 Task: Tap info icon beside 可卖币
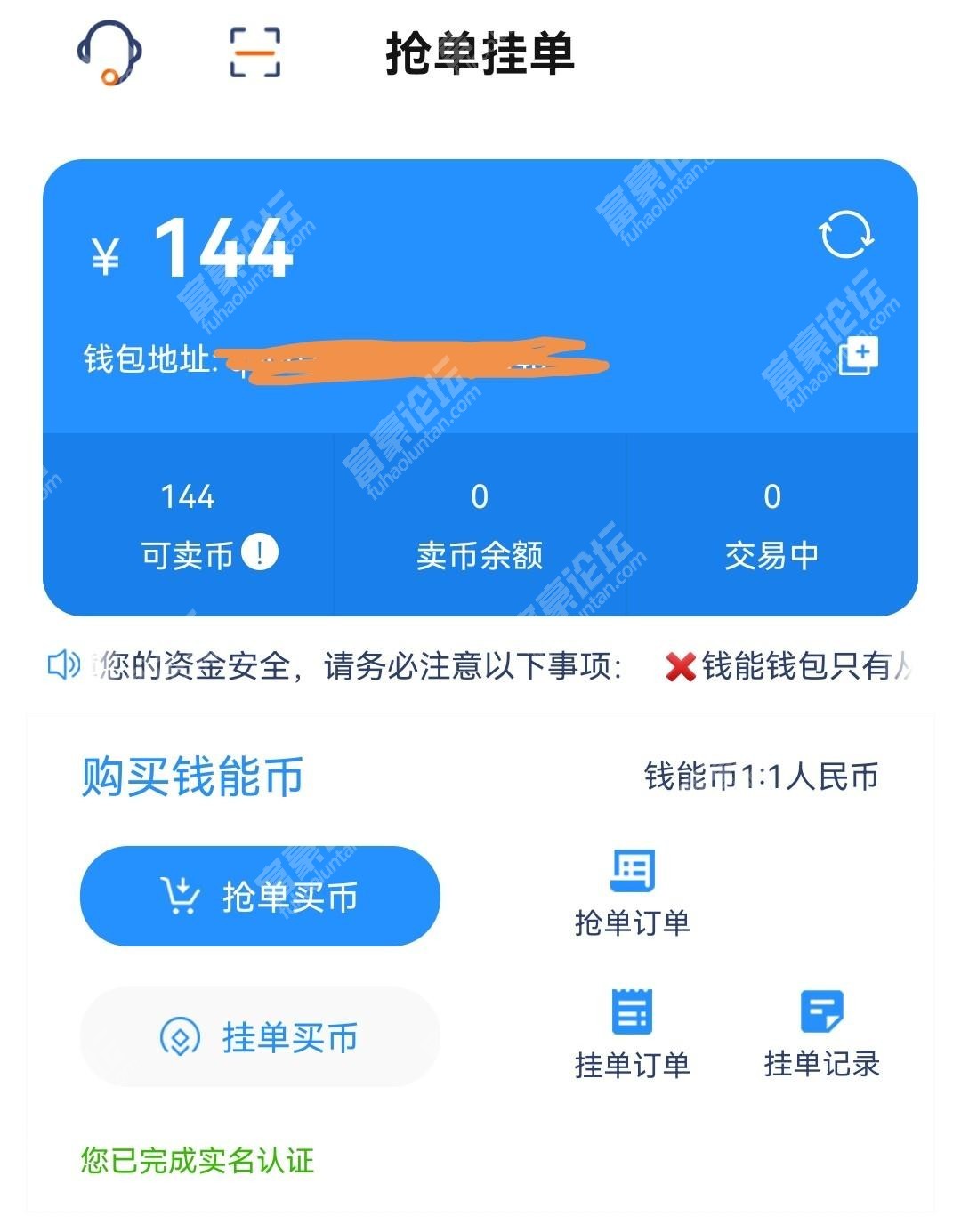(260, 552)
